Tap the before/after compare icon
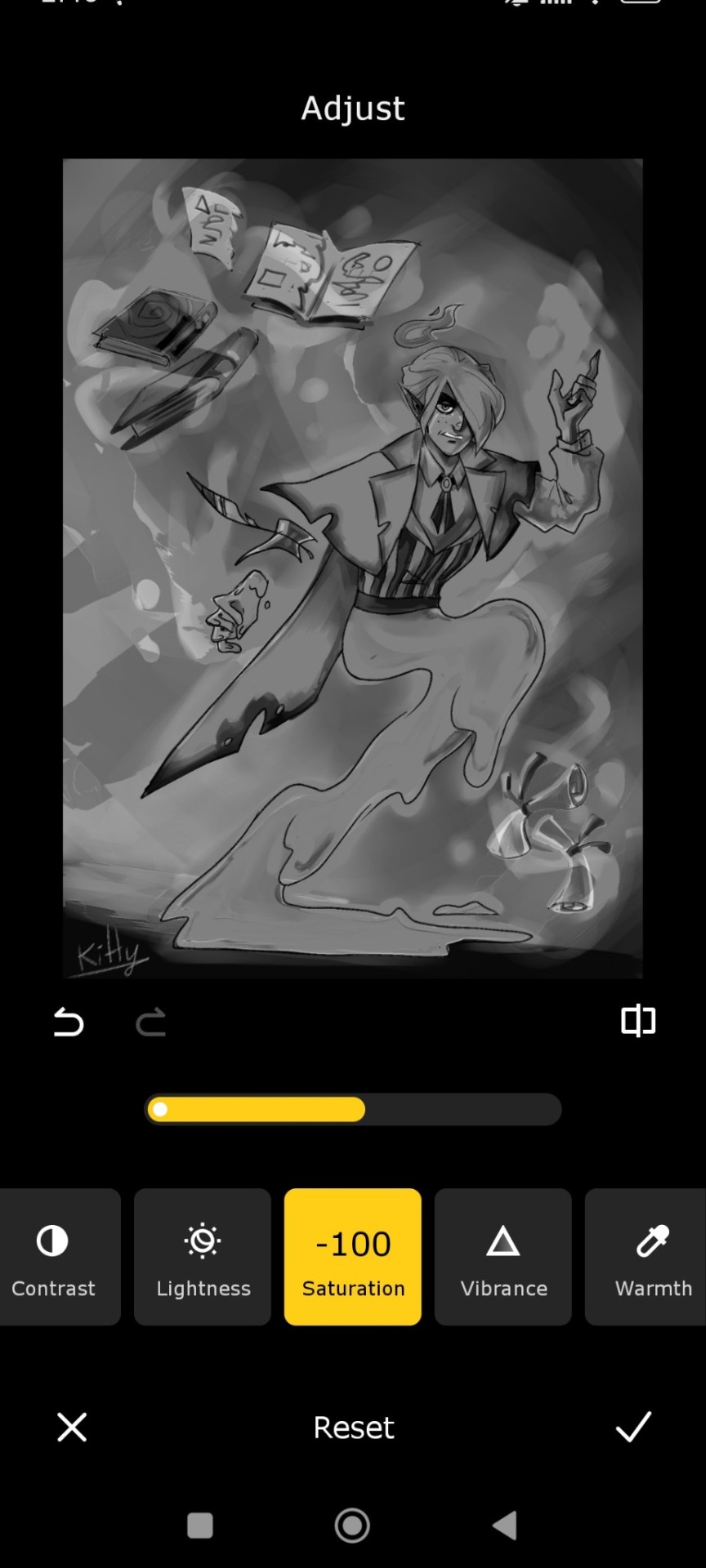The height and width of the screenshot is (1568, 706). (638, 1021)
